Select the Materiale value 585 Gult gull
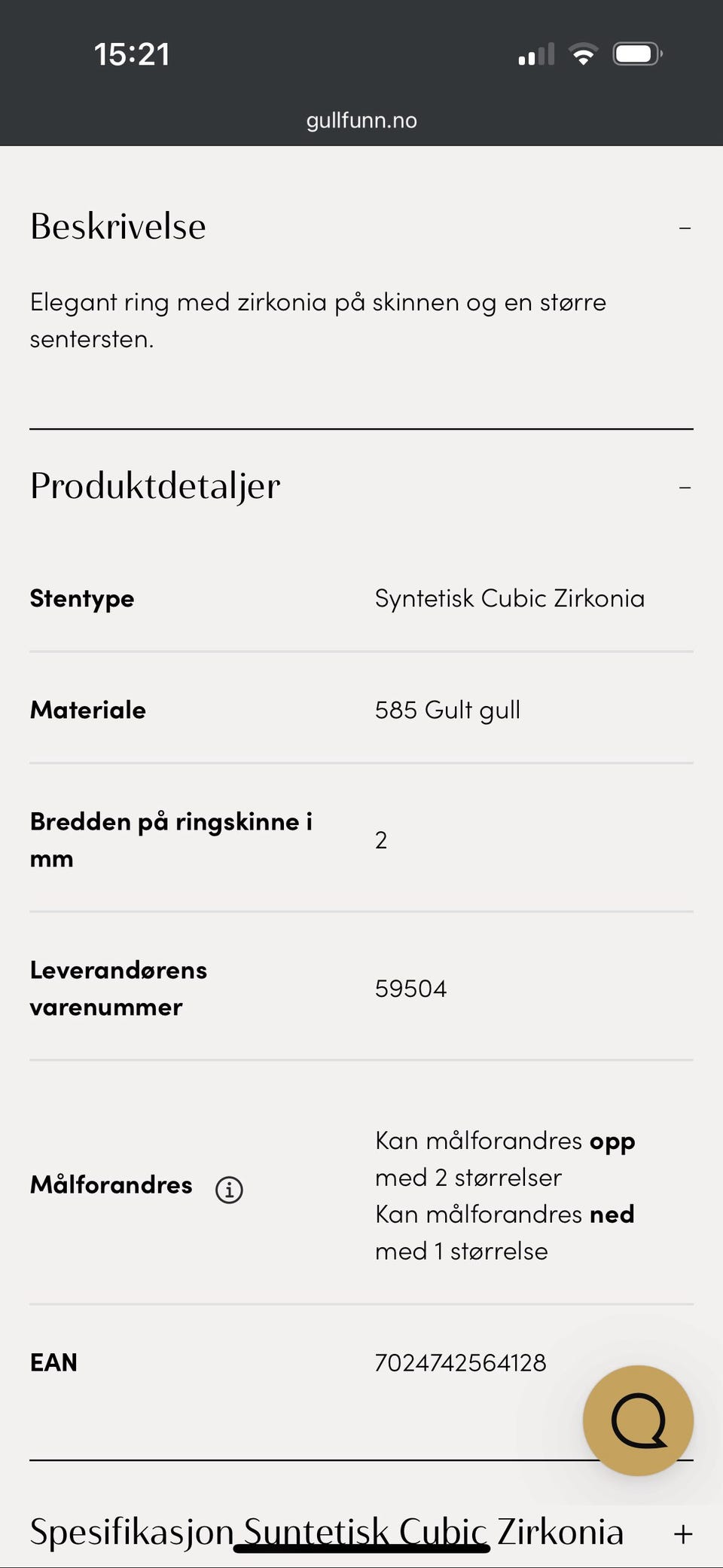 (448, 709)
